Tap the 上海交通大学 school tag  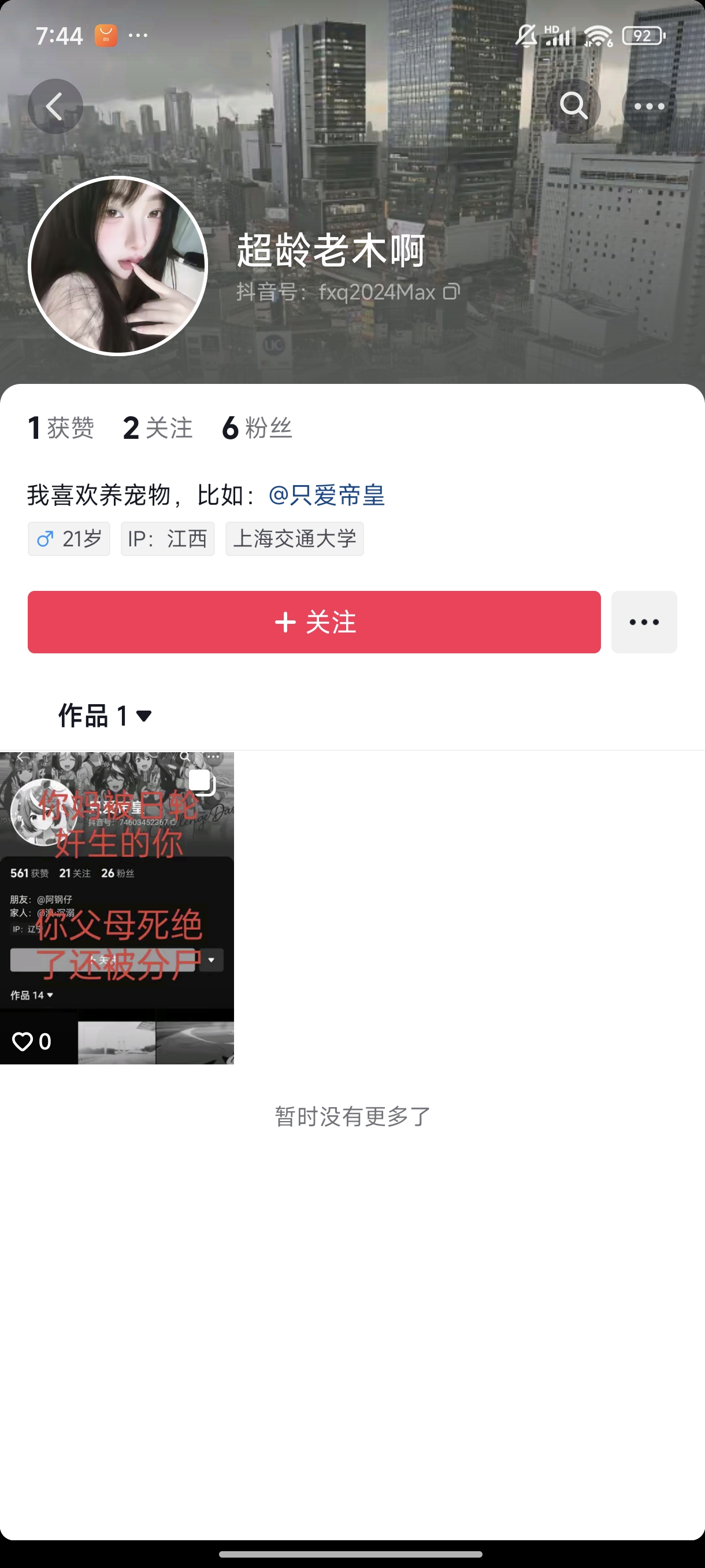pyautogui.click(x=294, y=539)
